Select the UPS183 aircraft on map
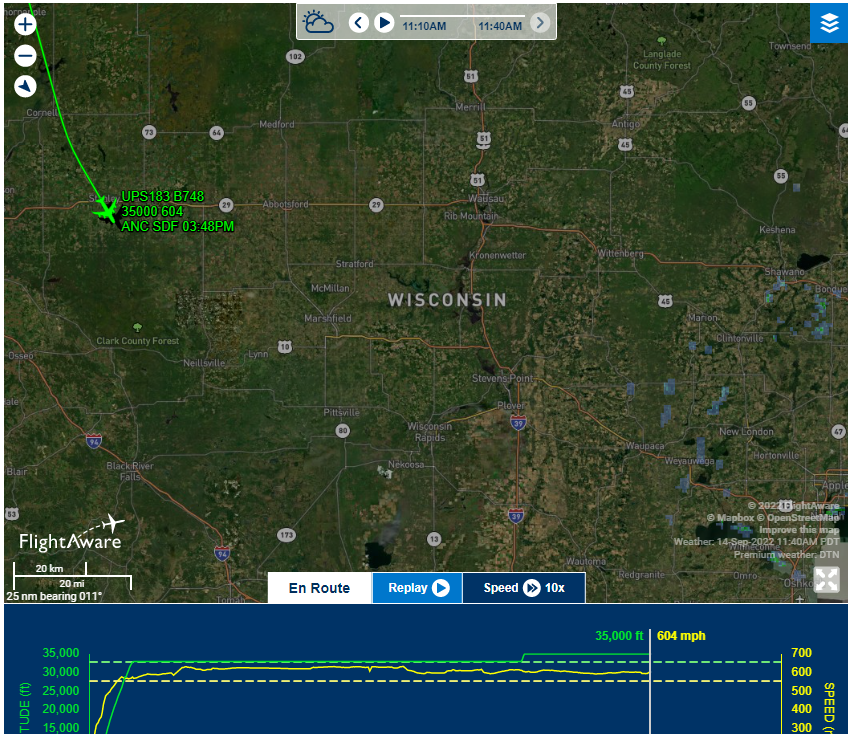Screen dimensions: 848x734 point(106,210)
